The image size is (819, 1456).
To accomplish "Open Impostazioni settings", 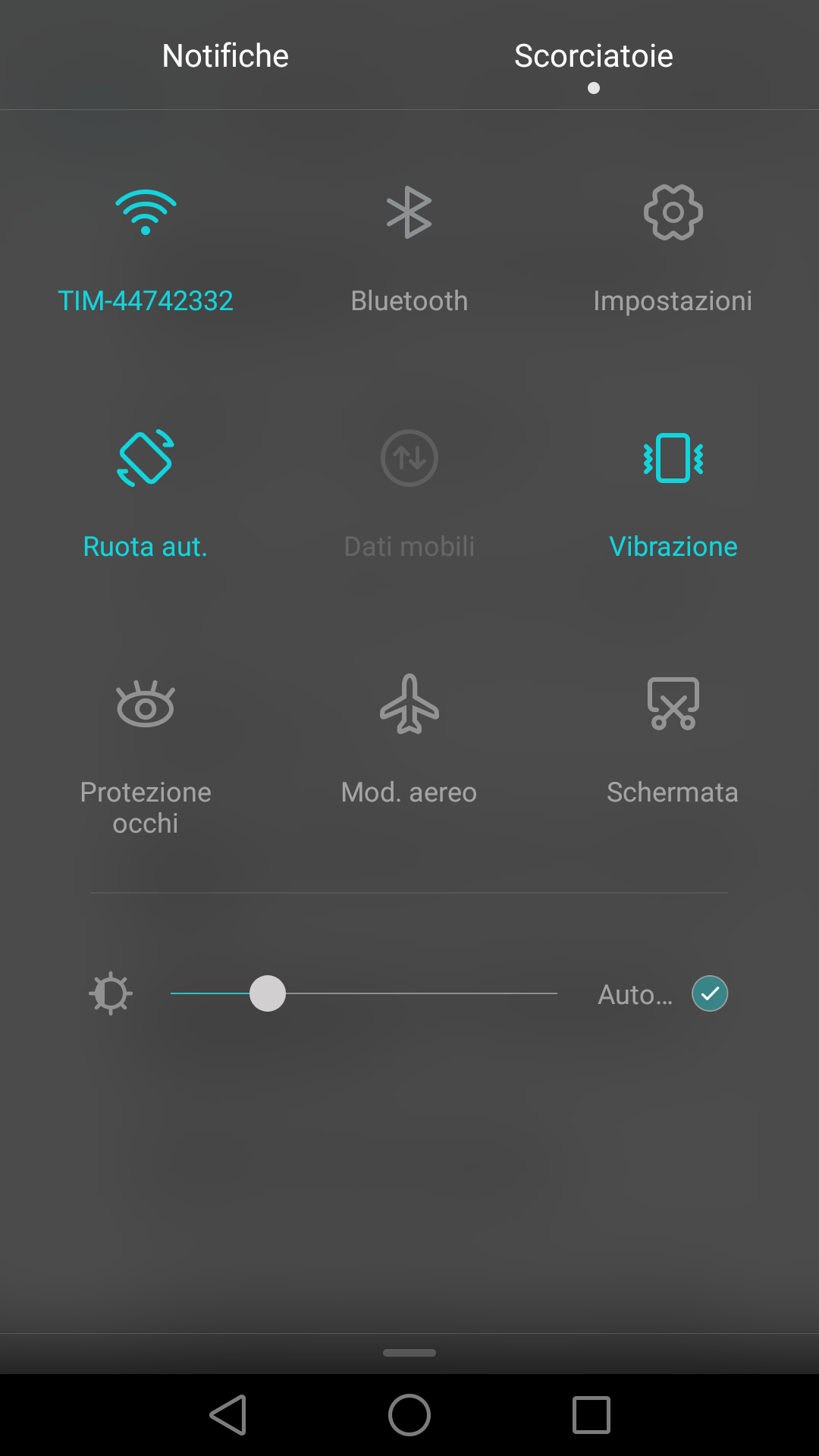I will point(673,250).
